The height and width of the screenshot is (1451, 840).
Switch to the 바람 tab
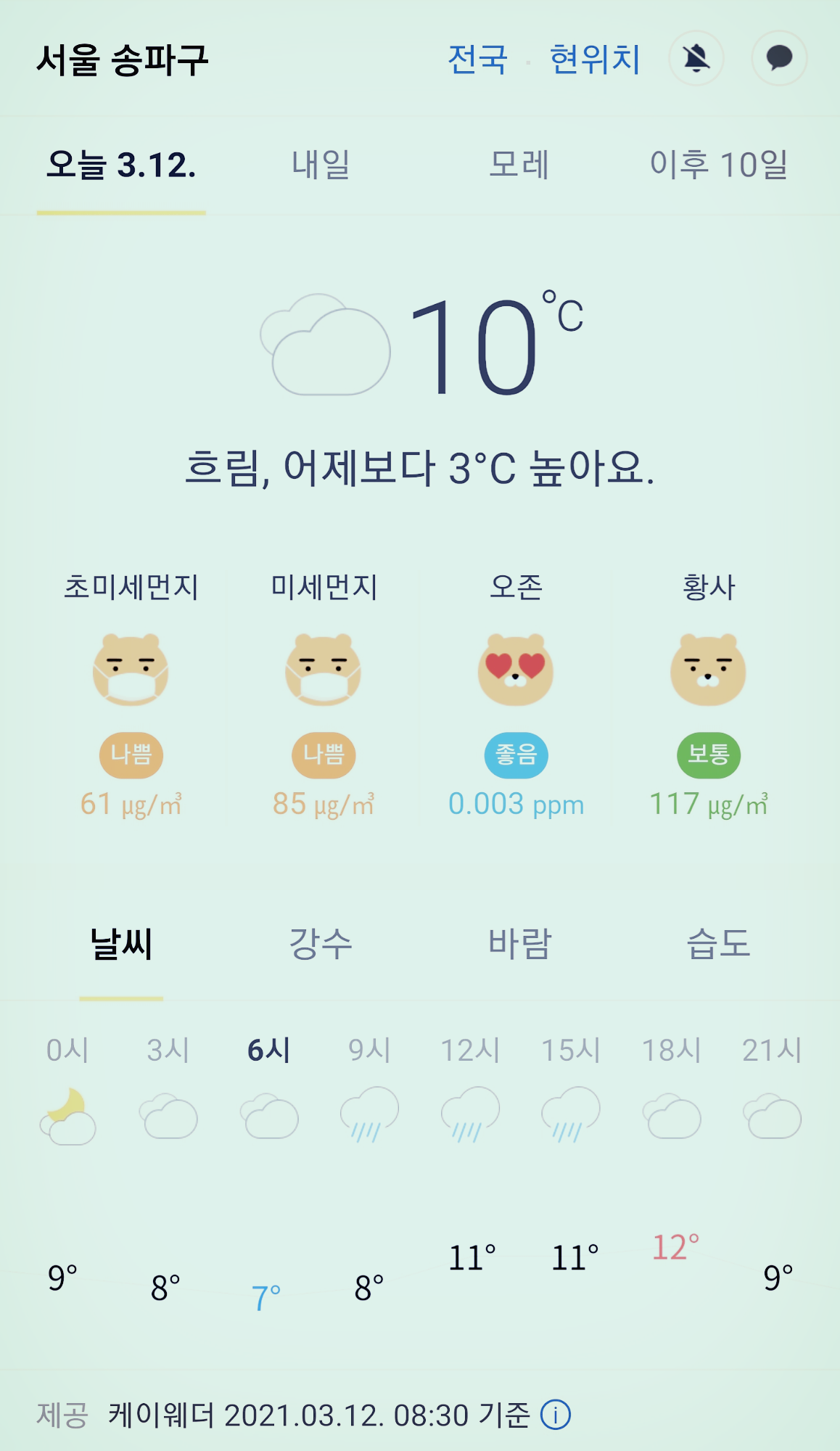[x=519, y=945]
